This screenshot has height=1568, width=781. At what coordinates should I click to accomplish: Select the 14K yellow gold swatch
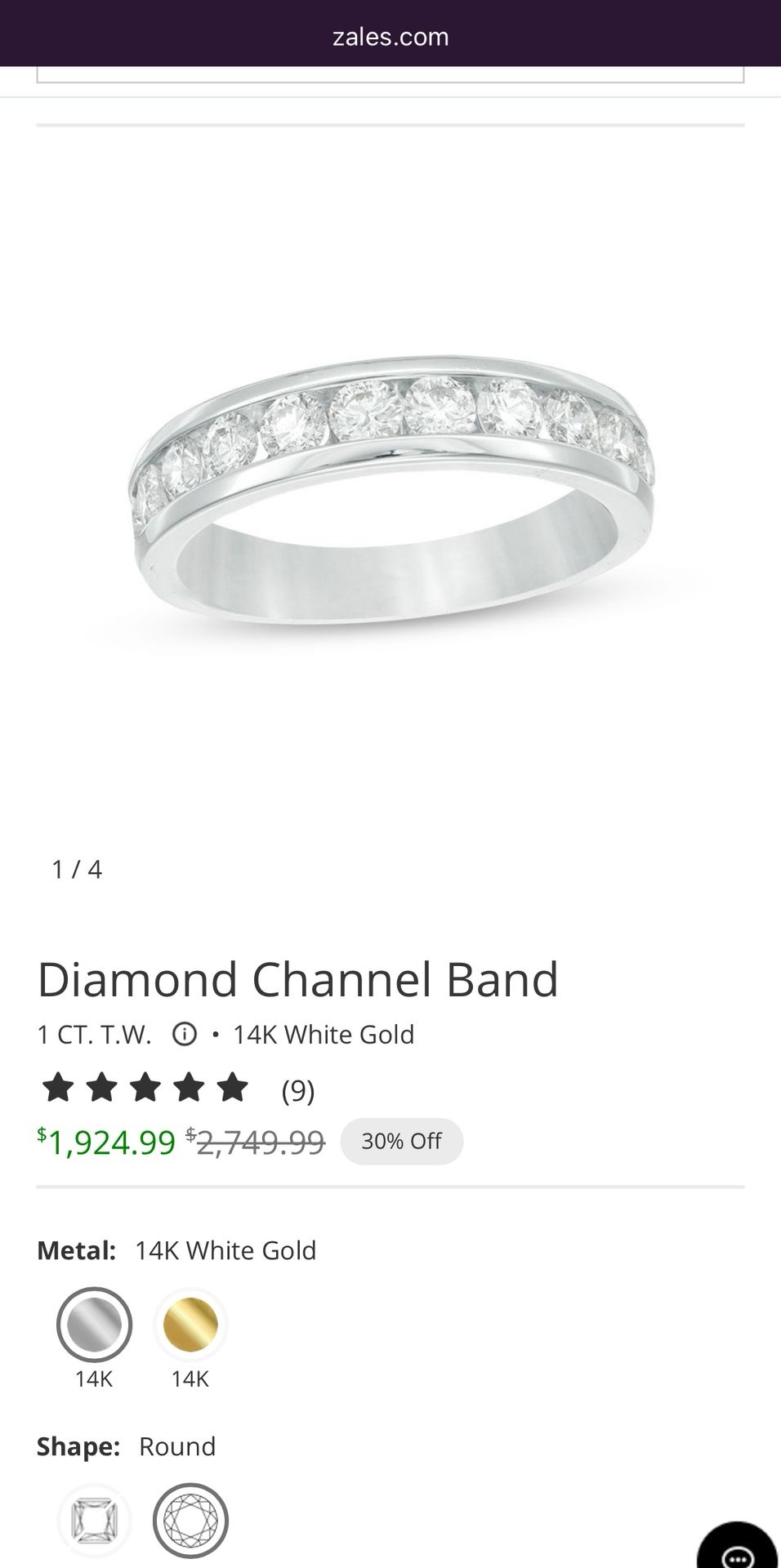point(190,1325)
